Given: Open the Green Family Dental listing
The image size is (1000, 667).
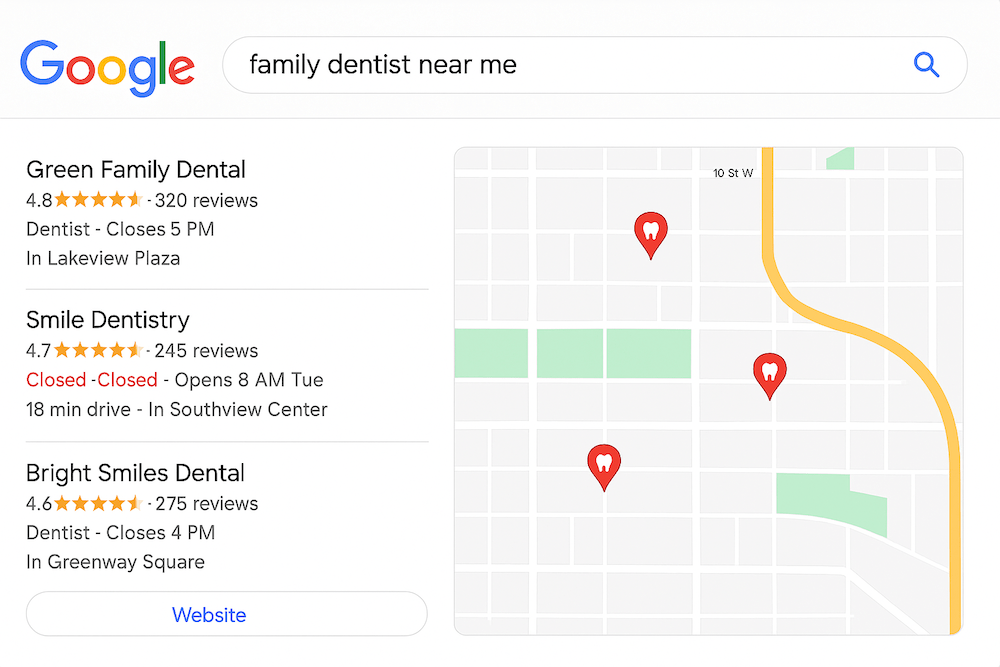Looking at the screenshot, I should (136, 170).
